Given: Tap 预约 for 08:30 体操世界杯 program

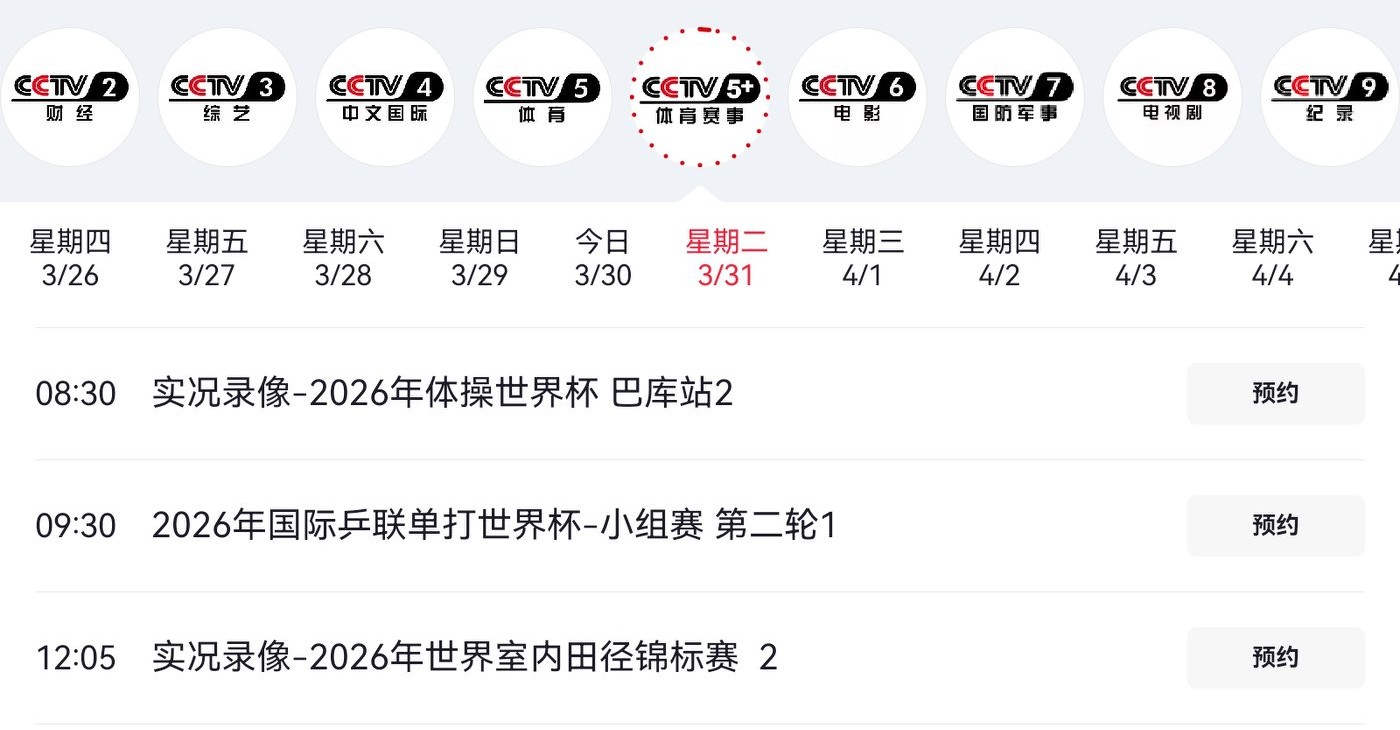Looking at the screenshot, I should point(1275,394).
